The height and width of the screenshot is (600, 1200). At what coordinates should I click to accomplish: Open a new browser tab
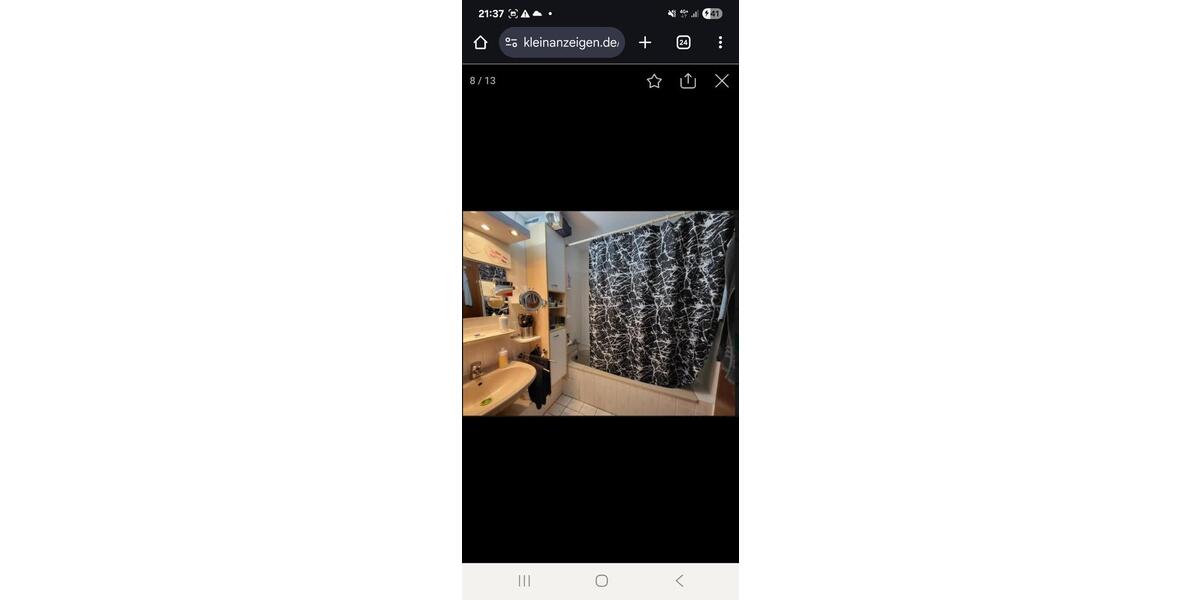click(645, 42)
